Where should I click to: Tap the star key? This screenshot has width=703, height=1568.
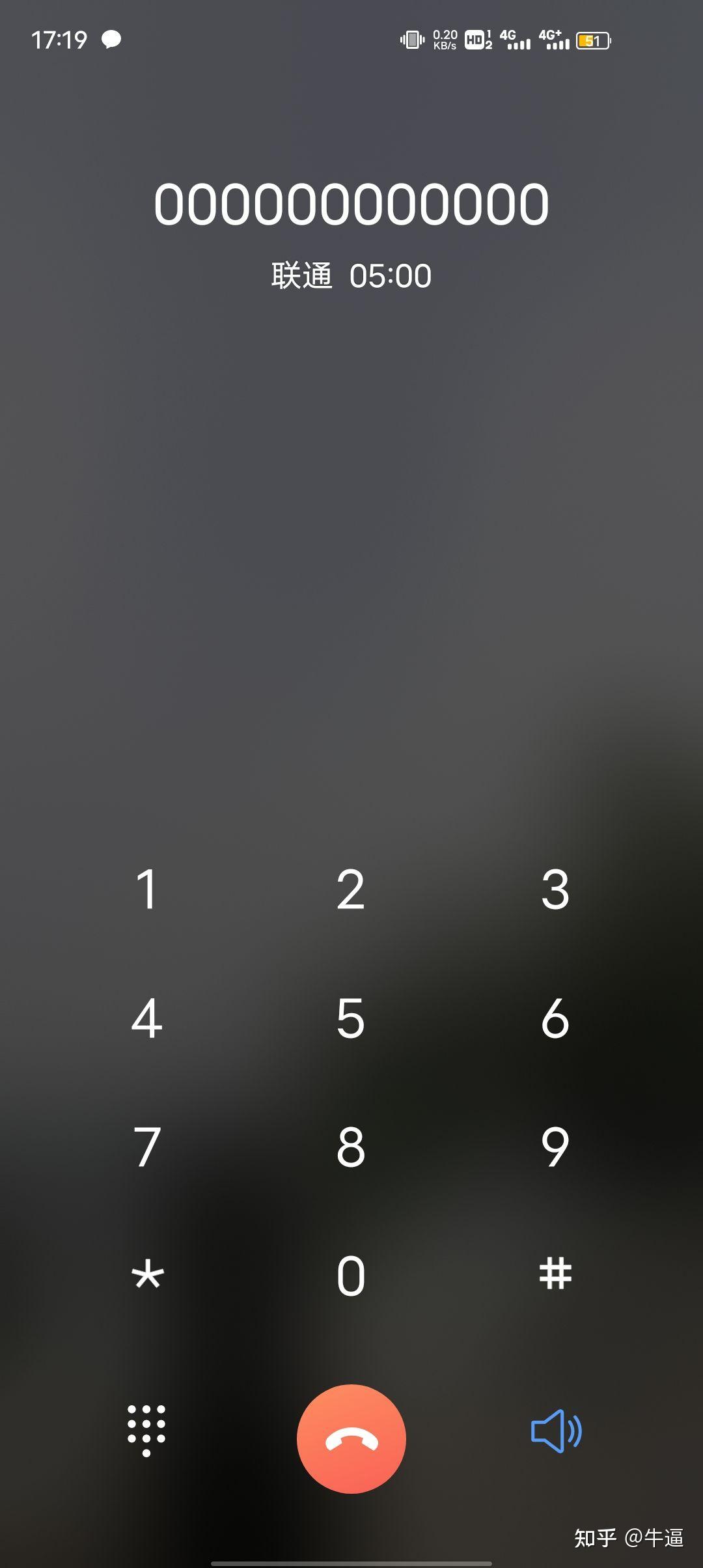pos(148,1275)
